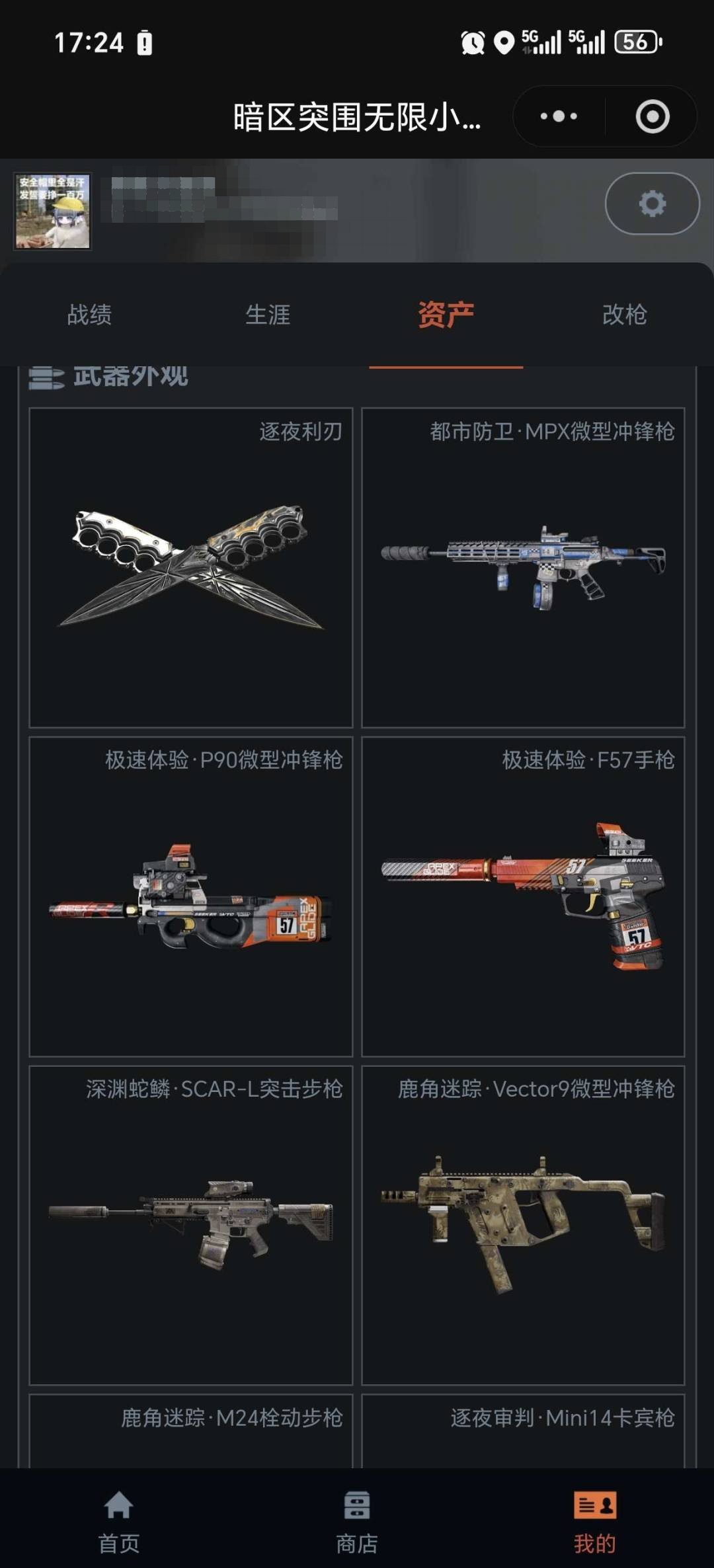Switch to the 改枪 tab

624,315
